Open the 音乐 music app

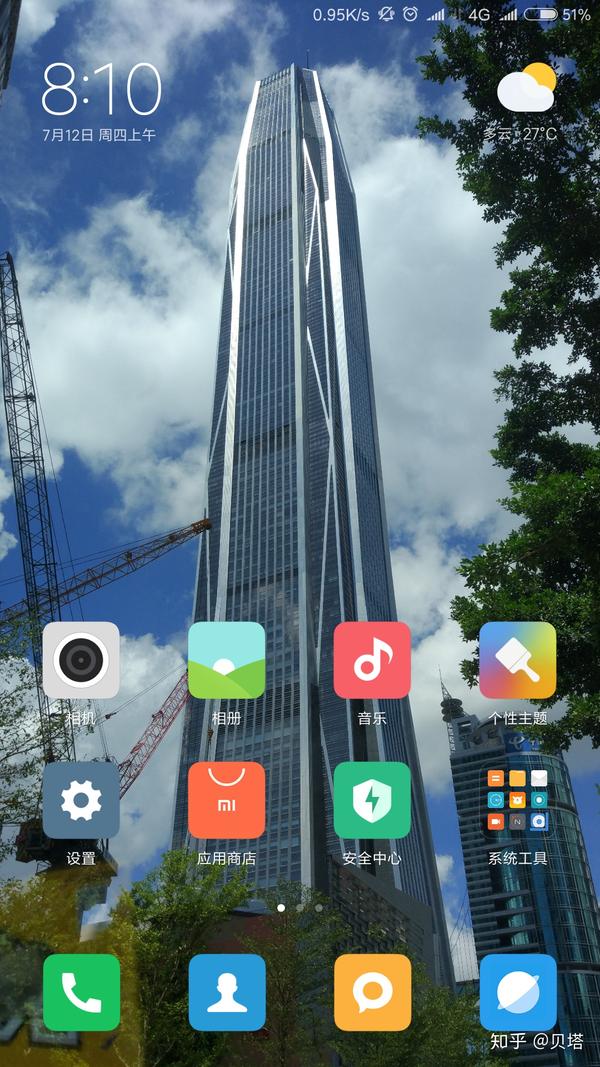click(x=372, y=660)
